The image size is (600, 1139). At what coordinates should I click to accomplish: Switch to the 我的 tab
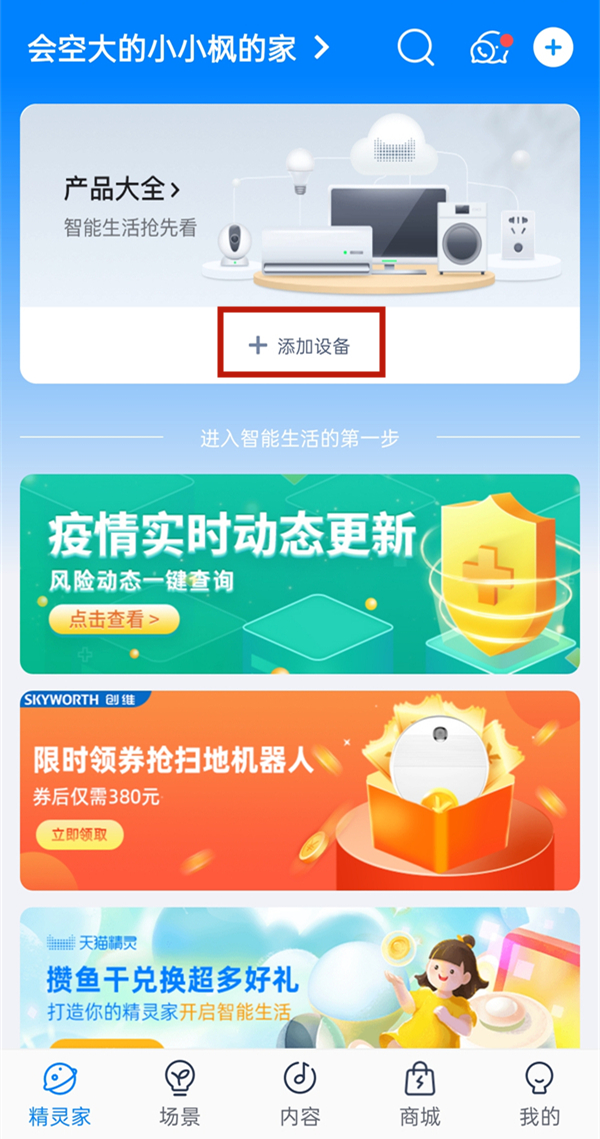click(x=540, y=1093)
